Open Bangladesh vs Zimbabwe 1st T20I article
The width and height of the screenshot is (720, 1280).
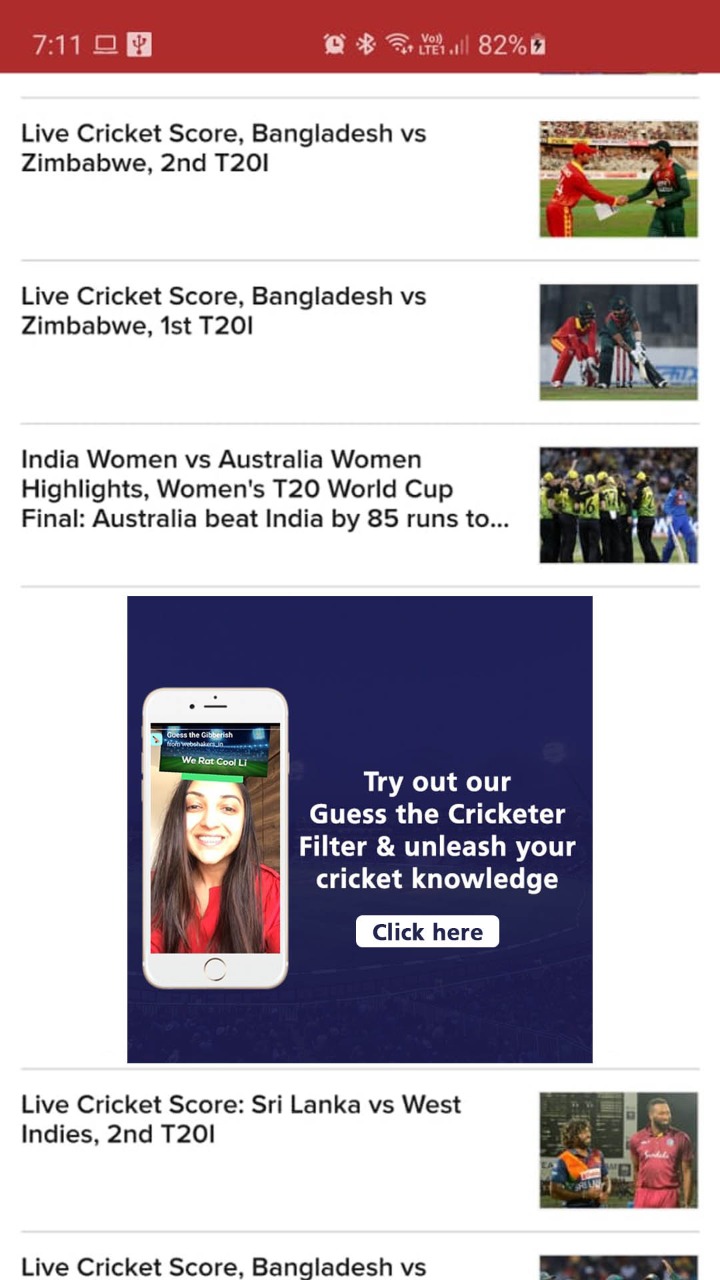[x=224, y=312]
